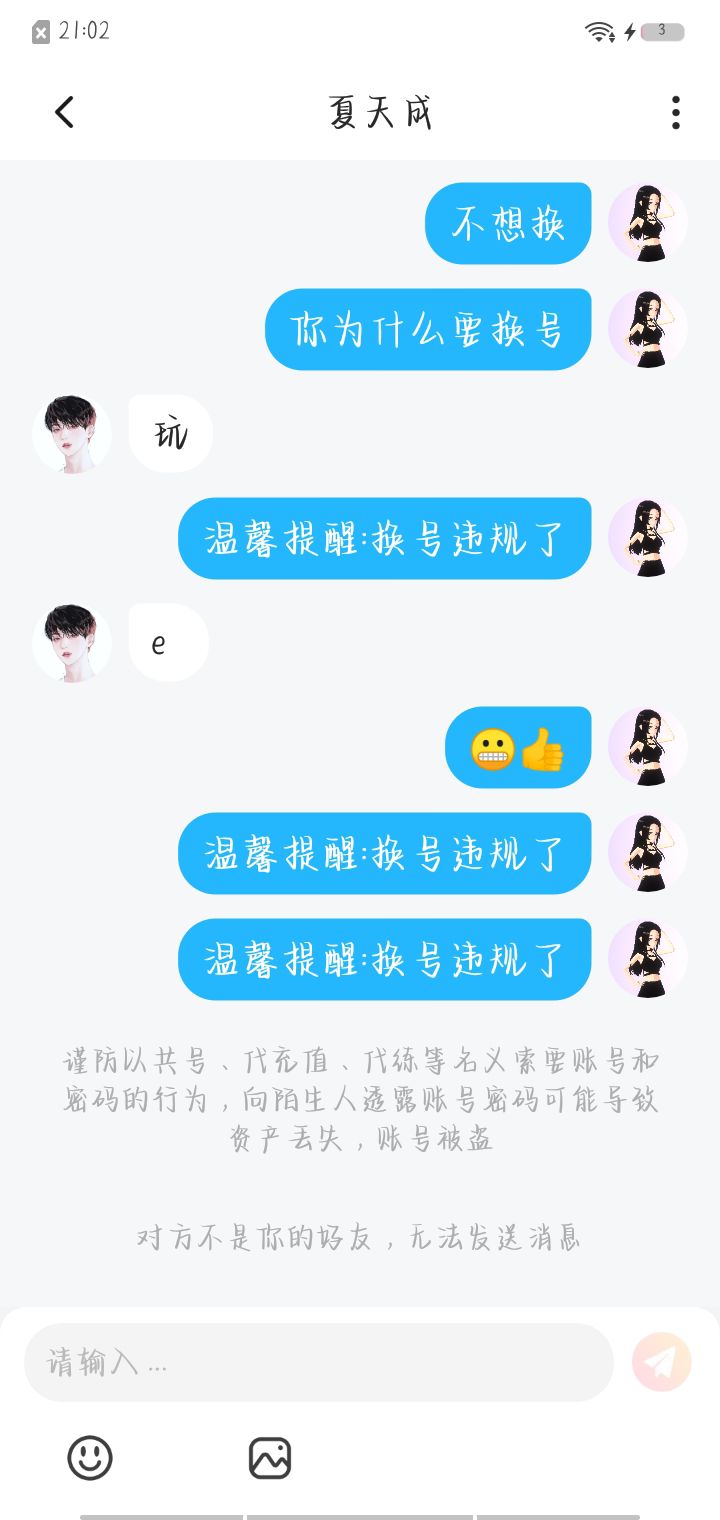This screenshot has height=1520, width=720.
Task: Focus the 请输入 message field
Action: (318, 1362)
